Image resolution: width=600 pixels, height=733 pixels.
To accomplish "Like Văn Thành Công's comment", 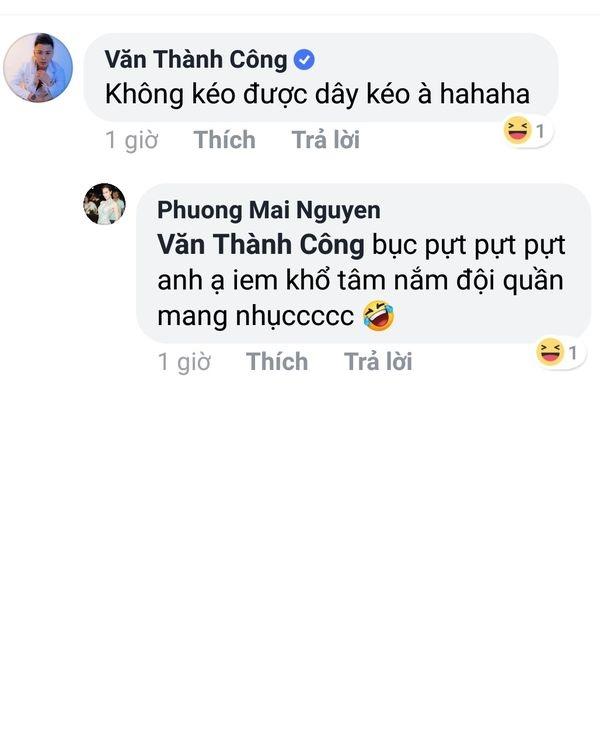I will pos(225,140).
